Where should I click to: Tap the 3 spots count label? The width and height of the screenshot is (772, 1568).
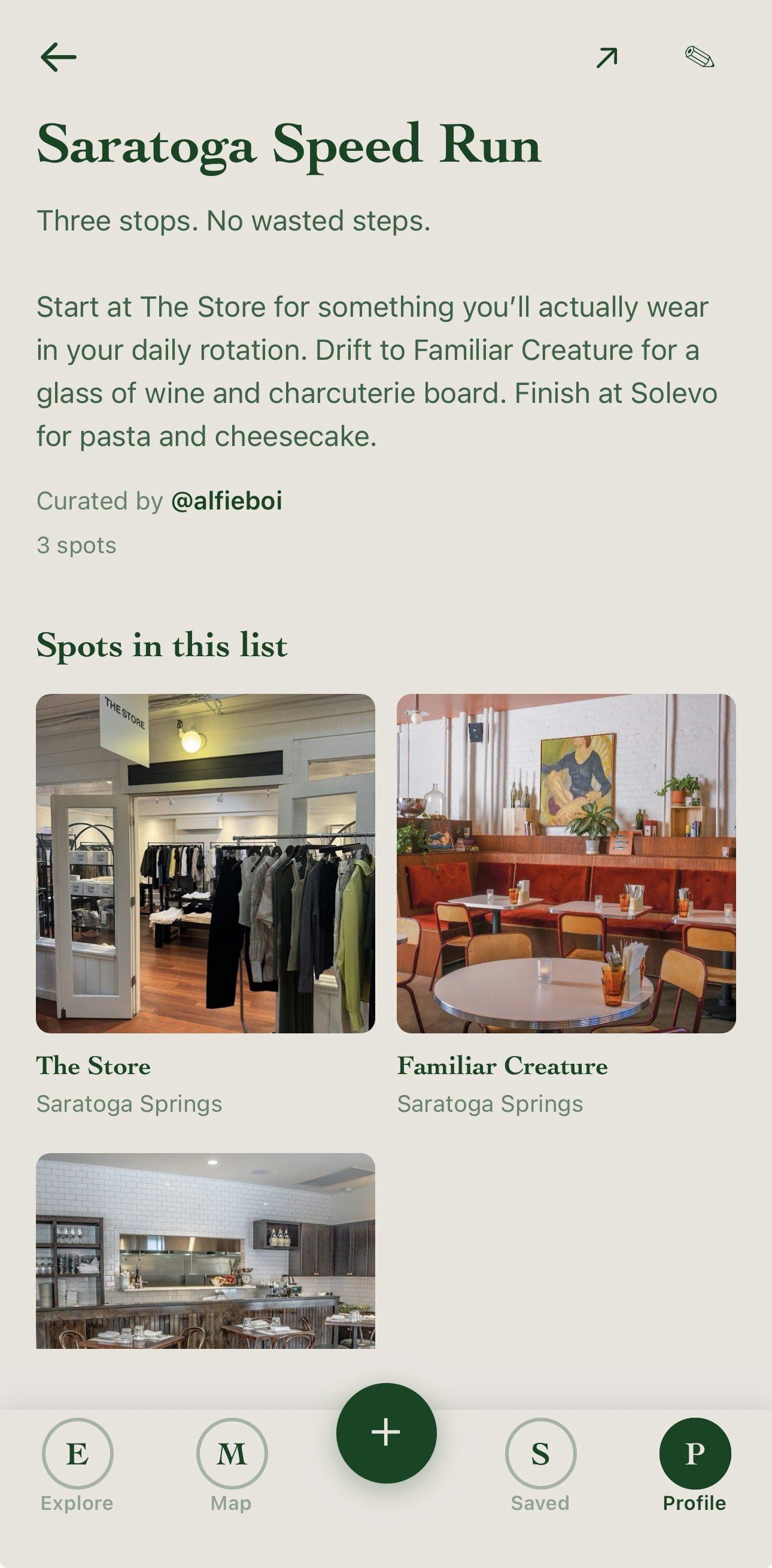coord(75,545)
